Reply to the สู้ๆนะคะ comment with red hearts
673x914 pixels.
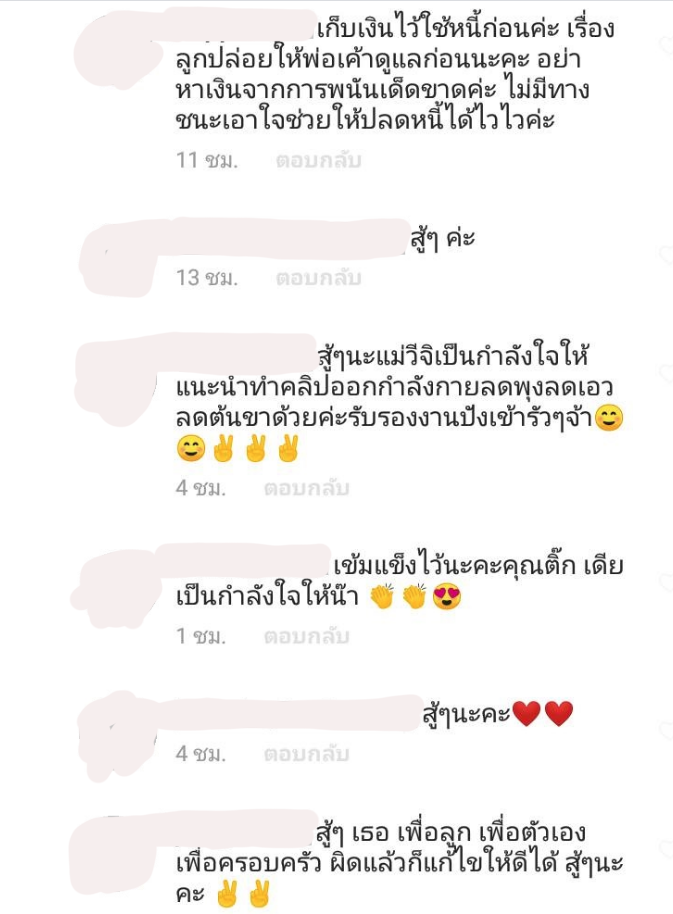[x=306, y=753]
